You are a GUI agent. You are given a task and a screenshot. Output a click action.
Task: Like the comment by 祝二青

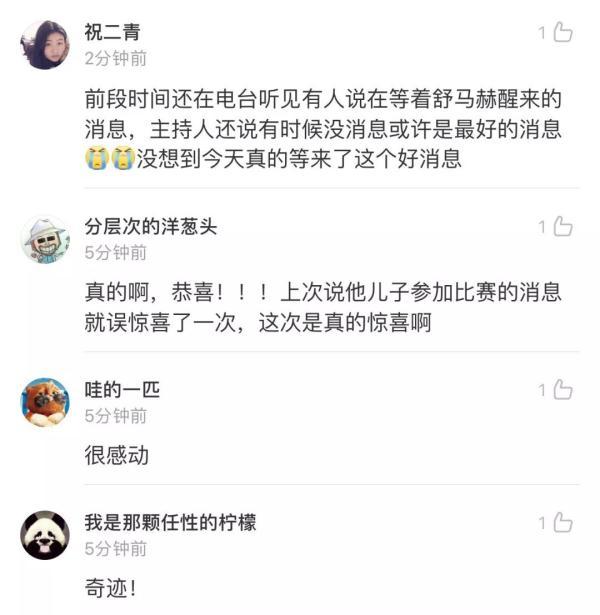click(562, 33)
